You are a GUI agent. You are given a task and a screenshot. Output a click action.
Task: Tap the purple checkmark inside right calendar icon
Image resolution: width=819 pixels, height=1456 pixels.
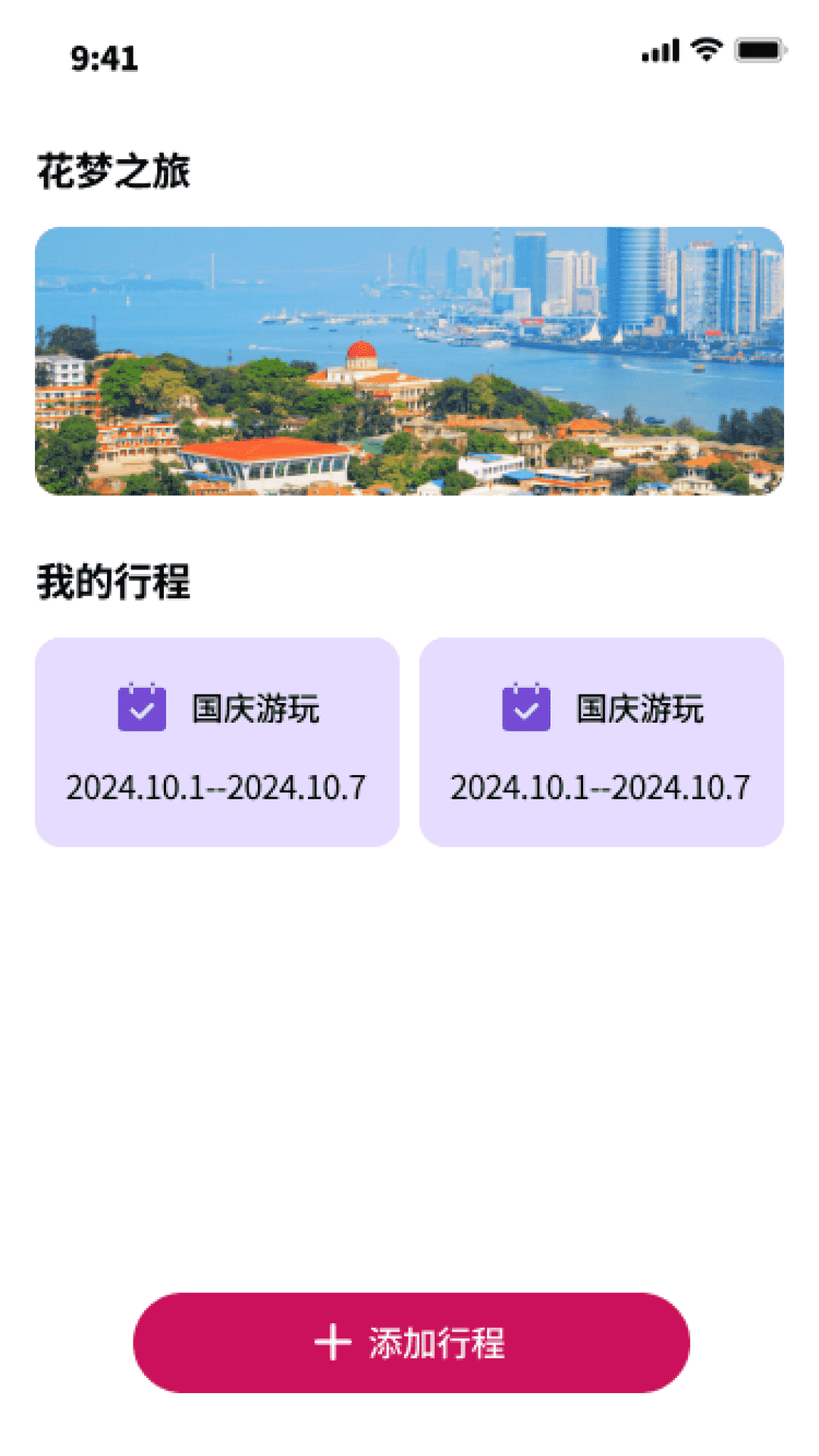(x=527, y=714)
